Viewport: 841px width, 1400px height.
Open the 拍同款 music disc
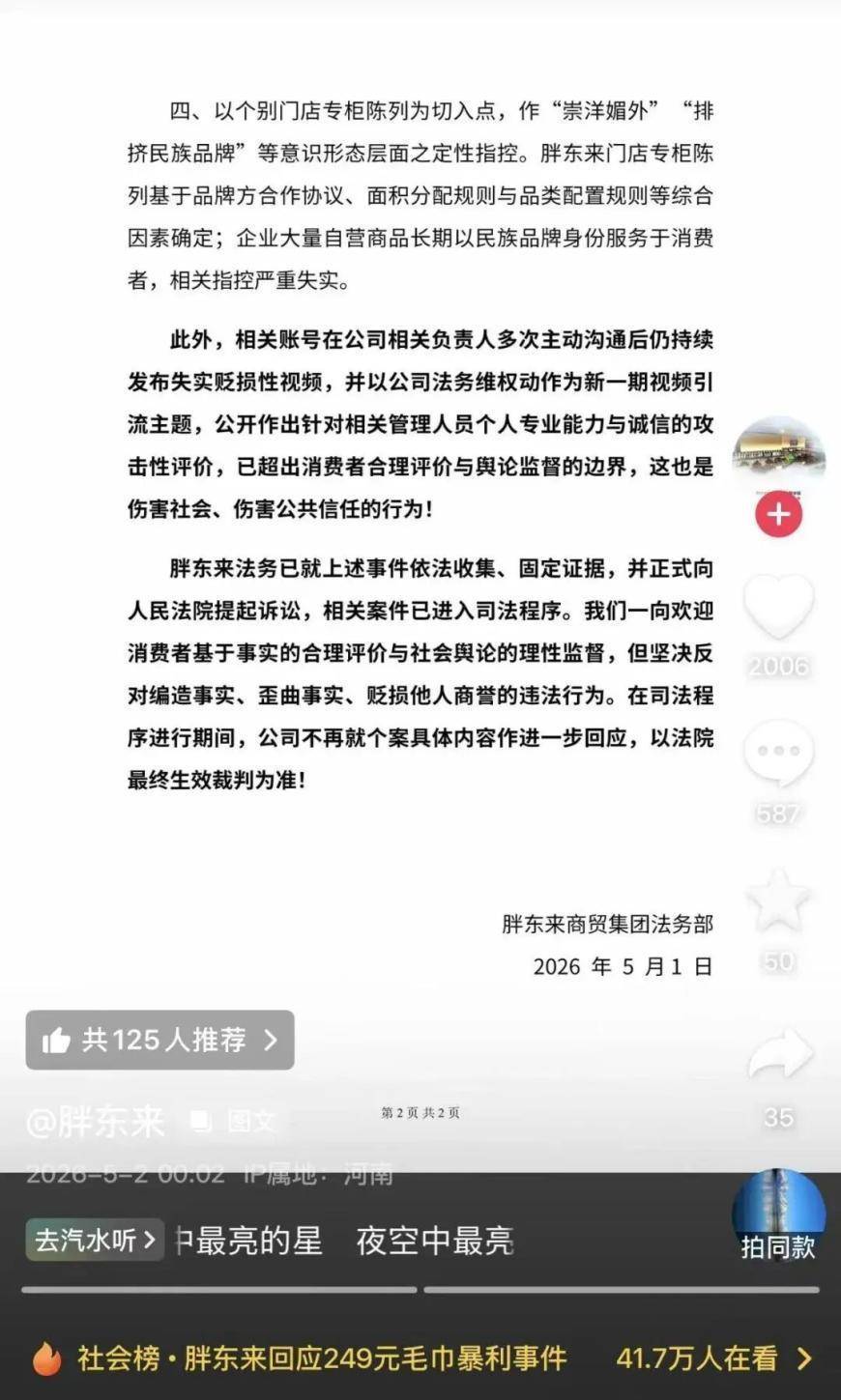[x=779, y=1217]
